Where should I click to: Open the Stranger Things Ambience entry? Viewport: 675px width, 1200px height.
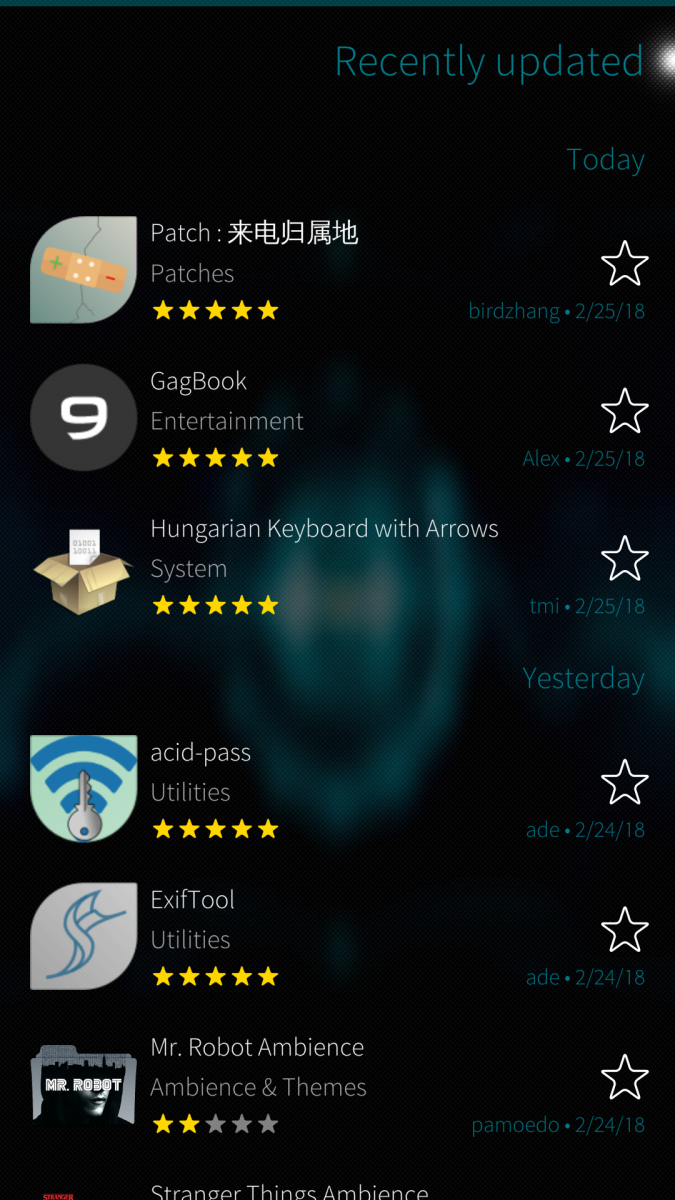click(290, 1190)
